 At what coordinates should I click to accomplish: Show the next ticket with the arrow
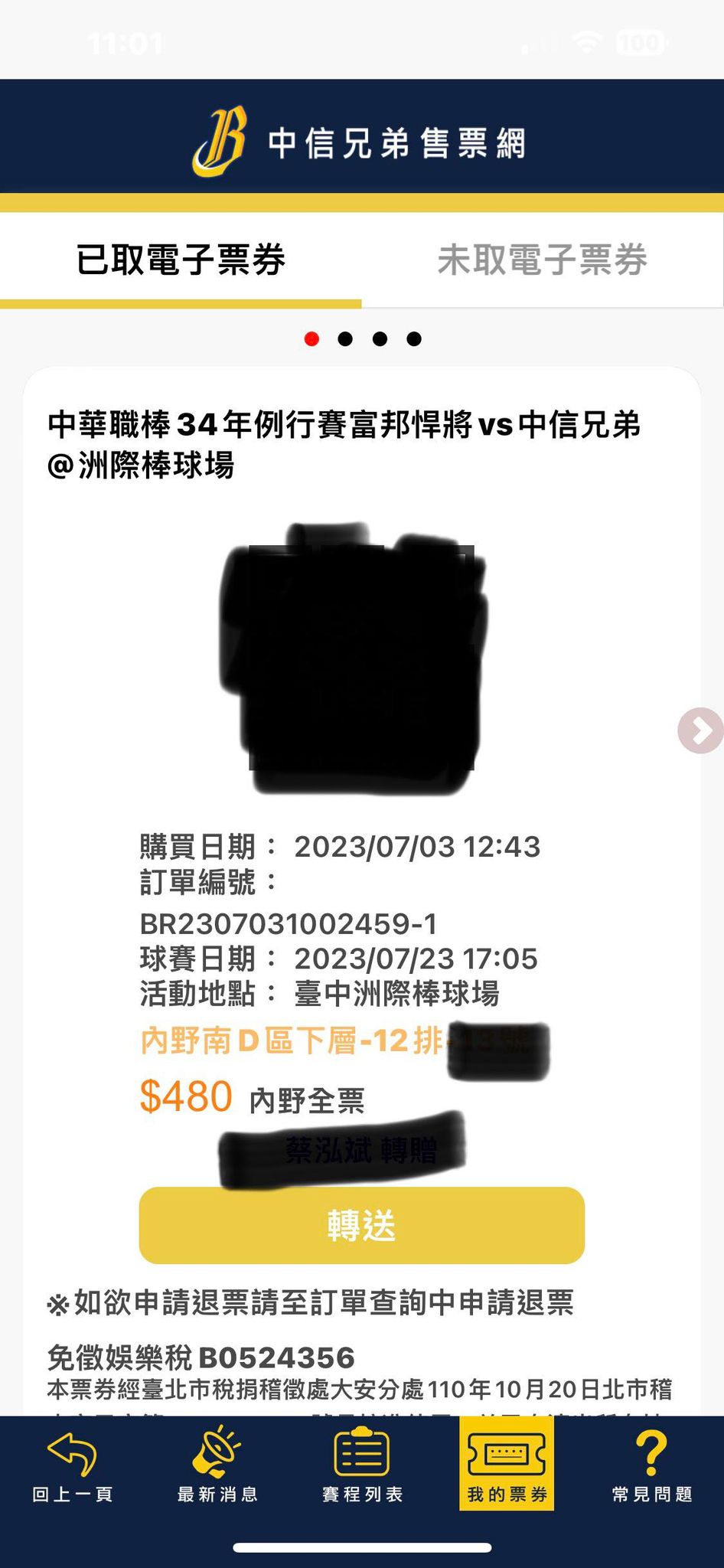click(x=700, y=731)
